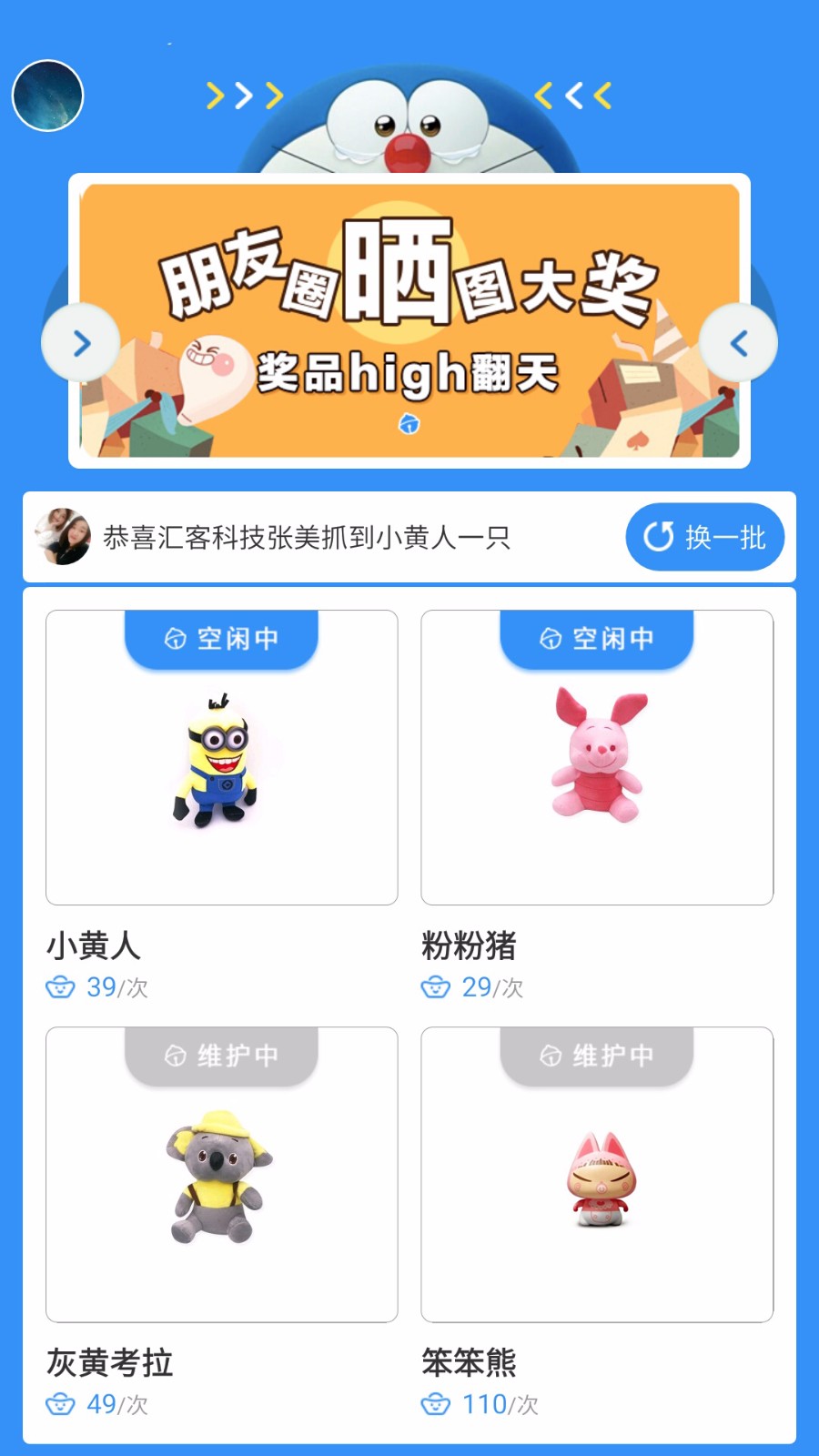Viewport: 819px width, 1456px height.
Task: Refresh the list with 换一批
Action: 704,537
